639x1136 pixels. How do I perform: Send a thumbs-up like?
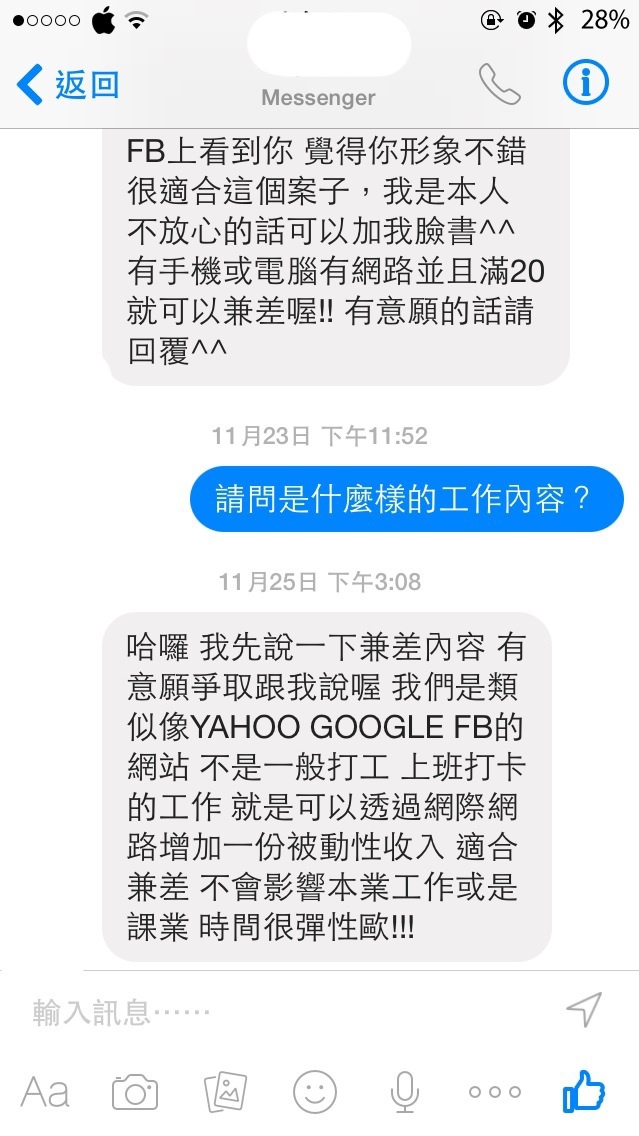(584, 1090)
